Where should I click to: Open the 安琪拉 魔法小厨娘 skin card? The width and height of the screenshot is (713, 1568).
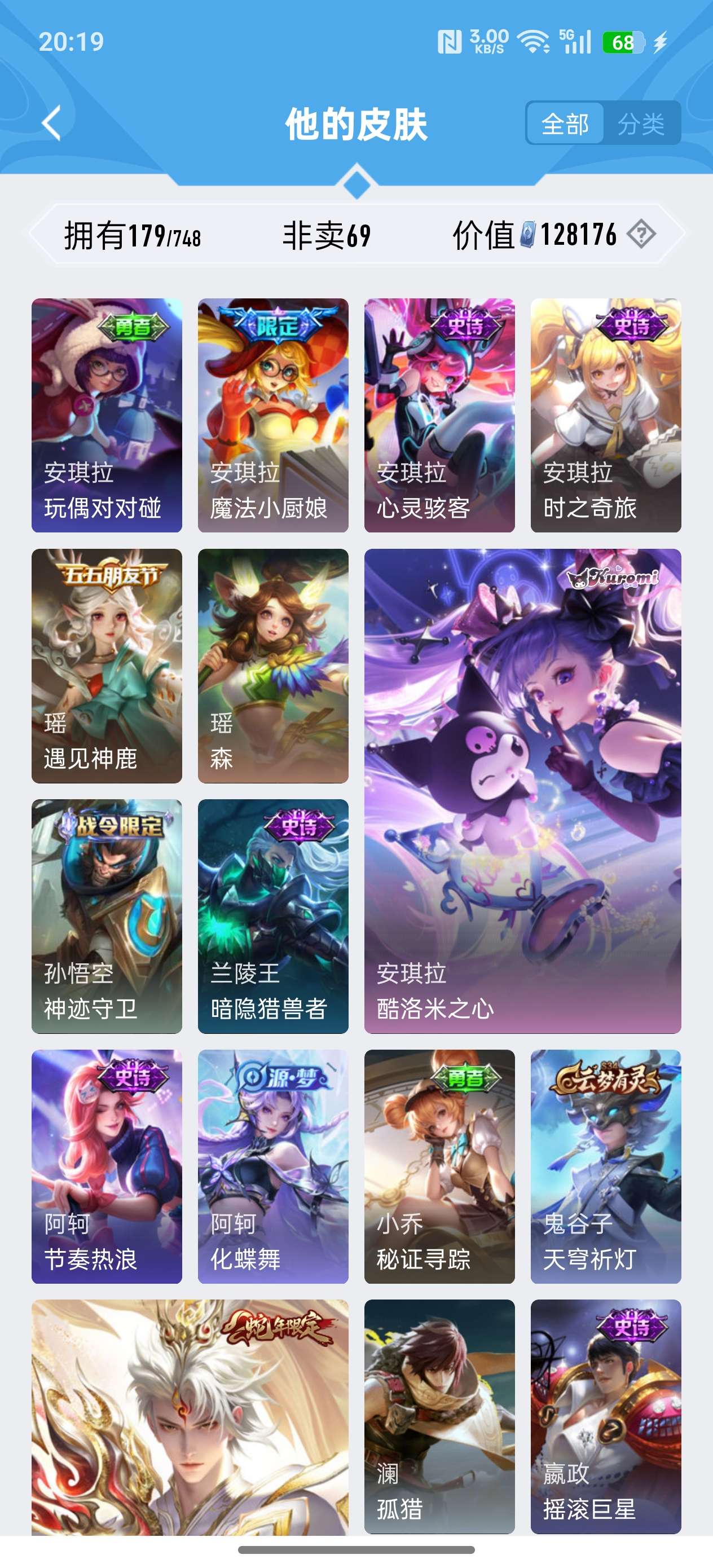pos(273,415)
